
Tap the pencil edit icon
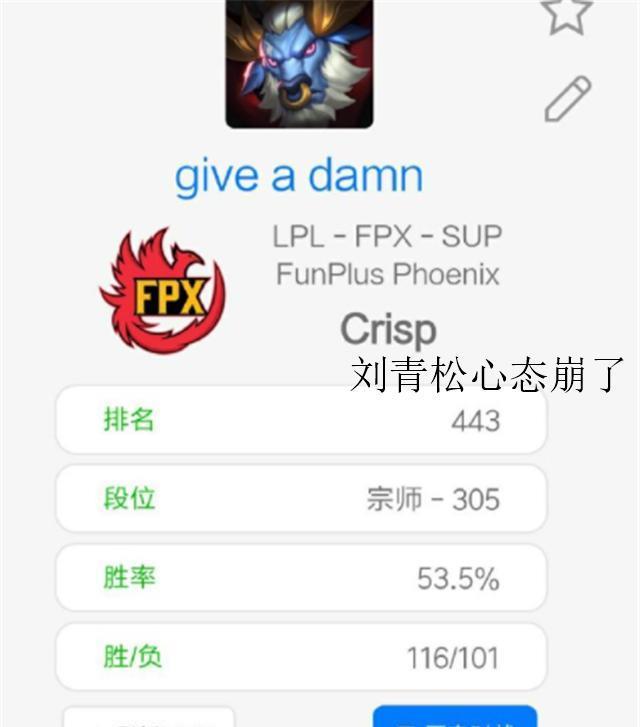tap(567, 99)
